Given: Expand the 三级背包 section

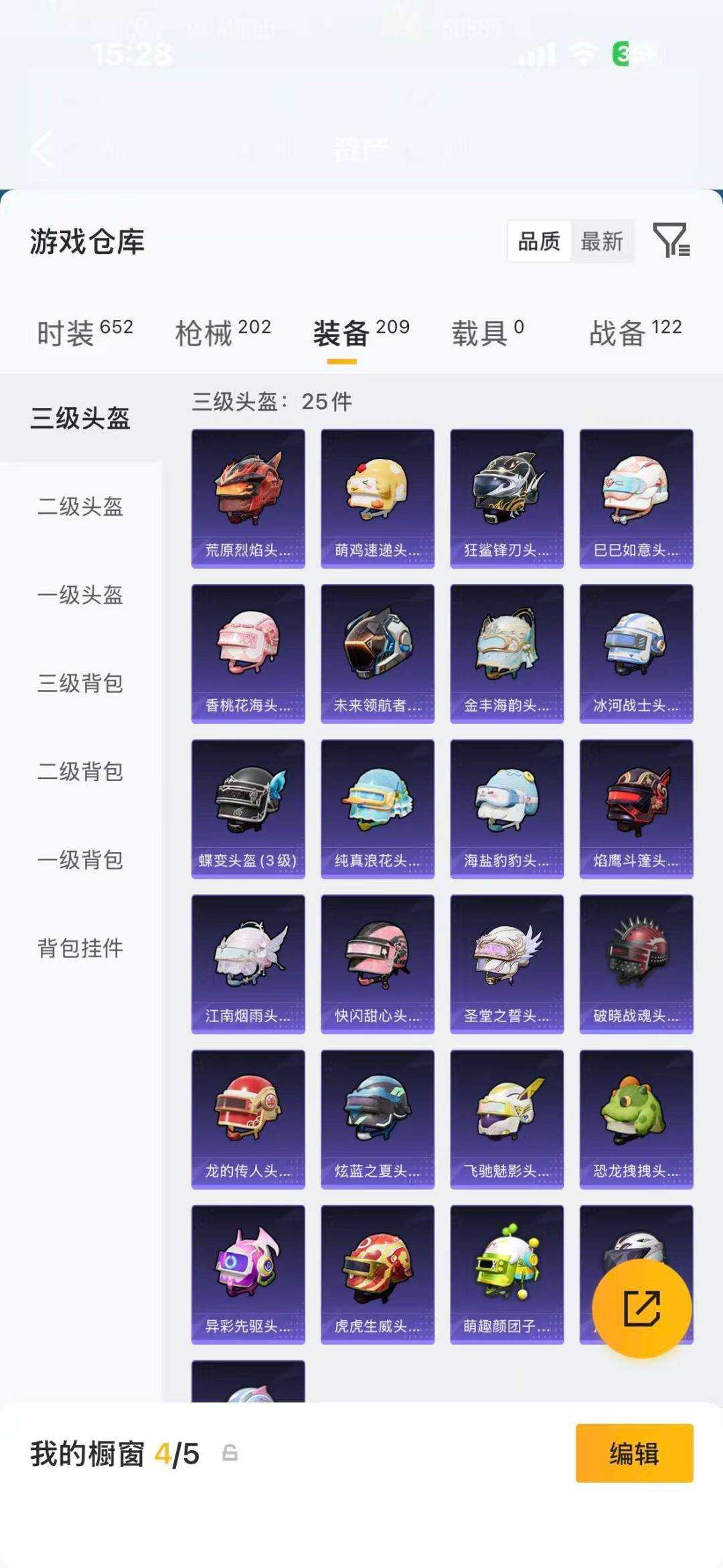Looking at the screenshot, I should coord(81,685).
